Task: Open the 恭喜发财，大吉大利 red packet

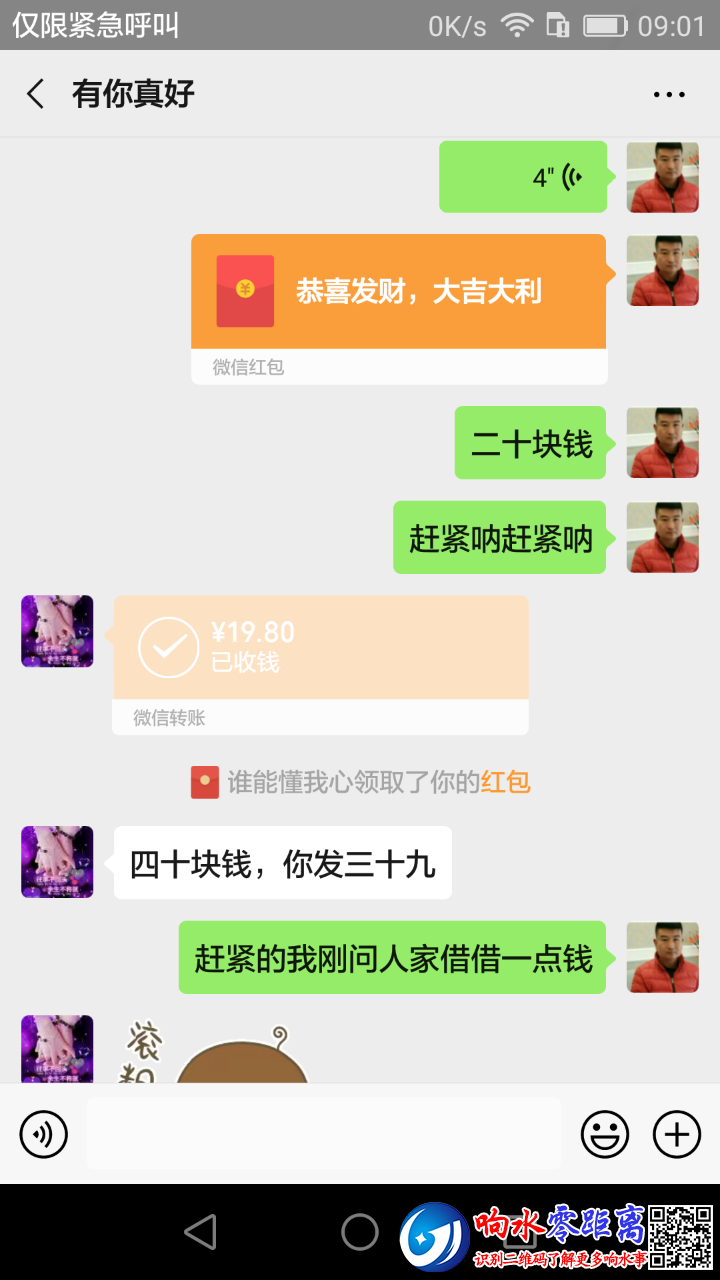Action: click(x=399, y=292)
